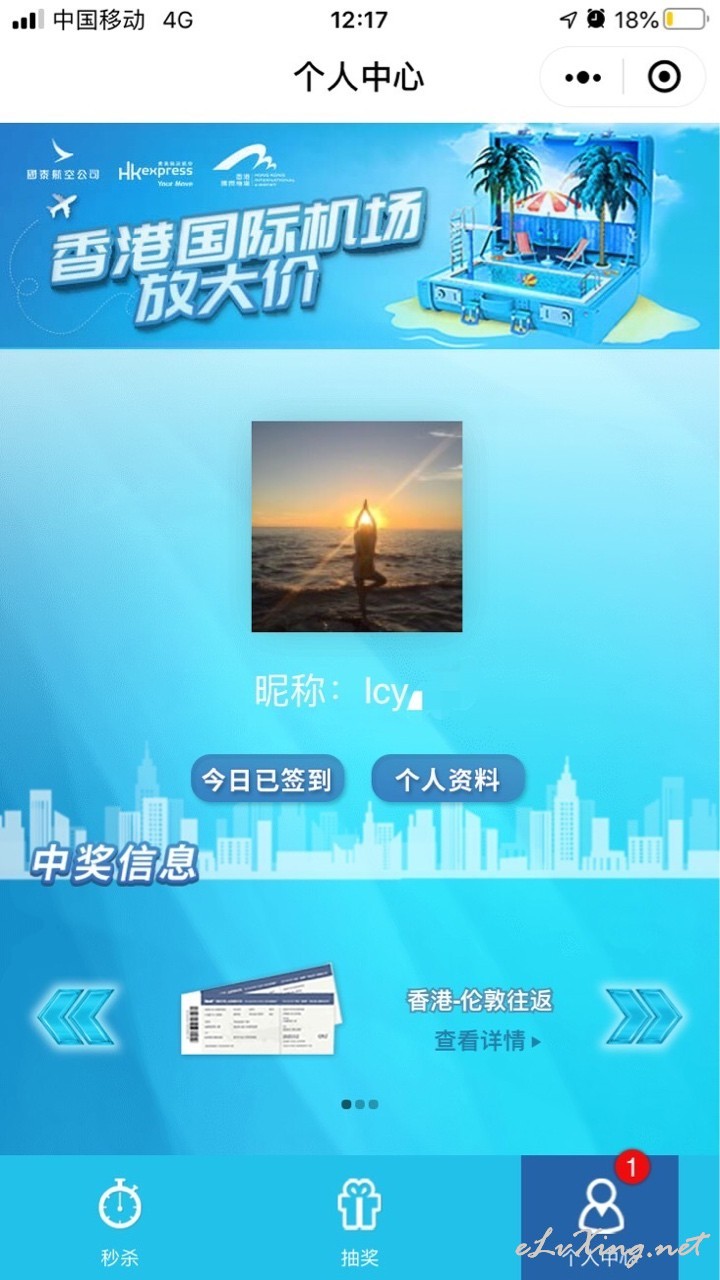Open the Hong Kong airport sale banner
720x1280 pixels.
360,235
